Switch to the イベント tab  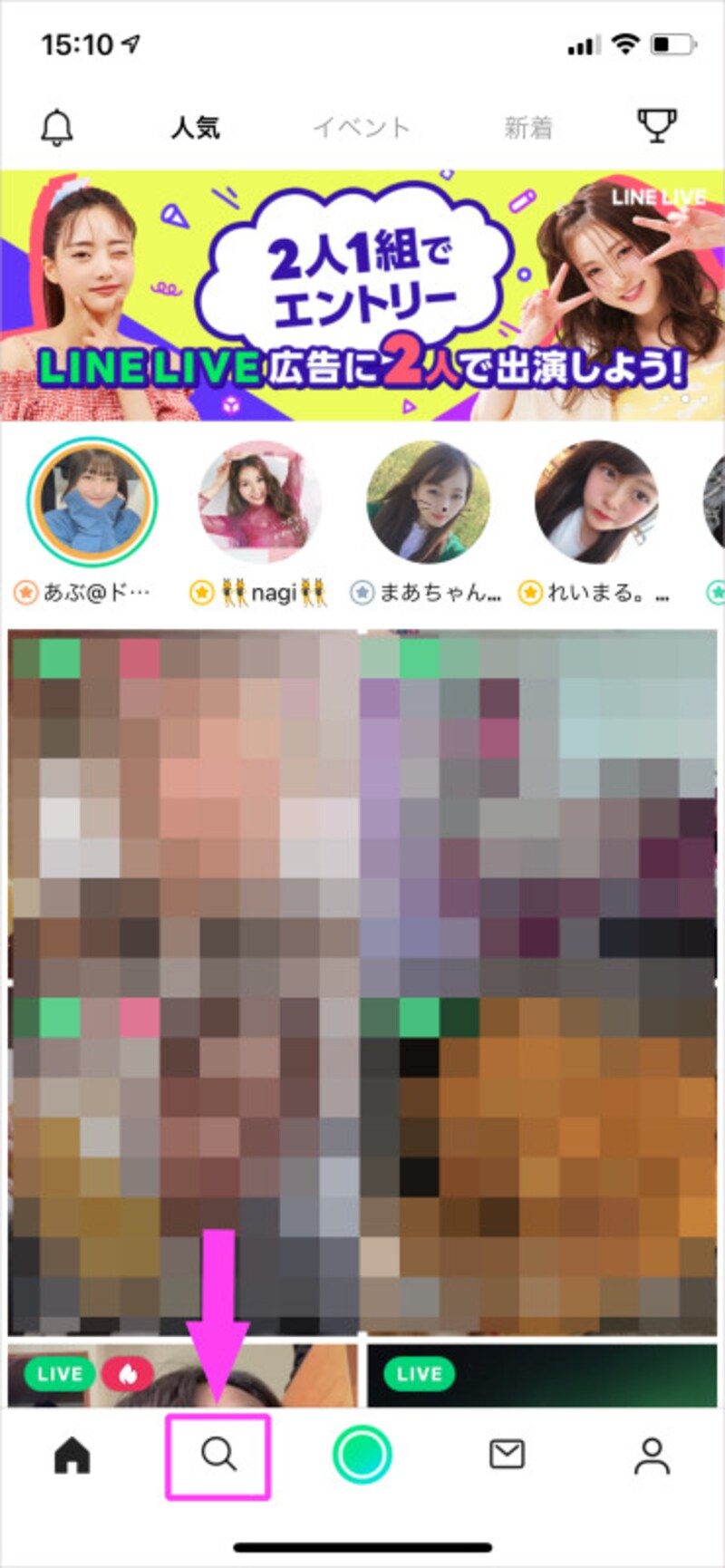click(362, 128)
